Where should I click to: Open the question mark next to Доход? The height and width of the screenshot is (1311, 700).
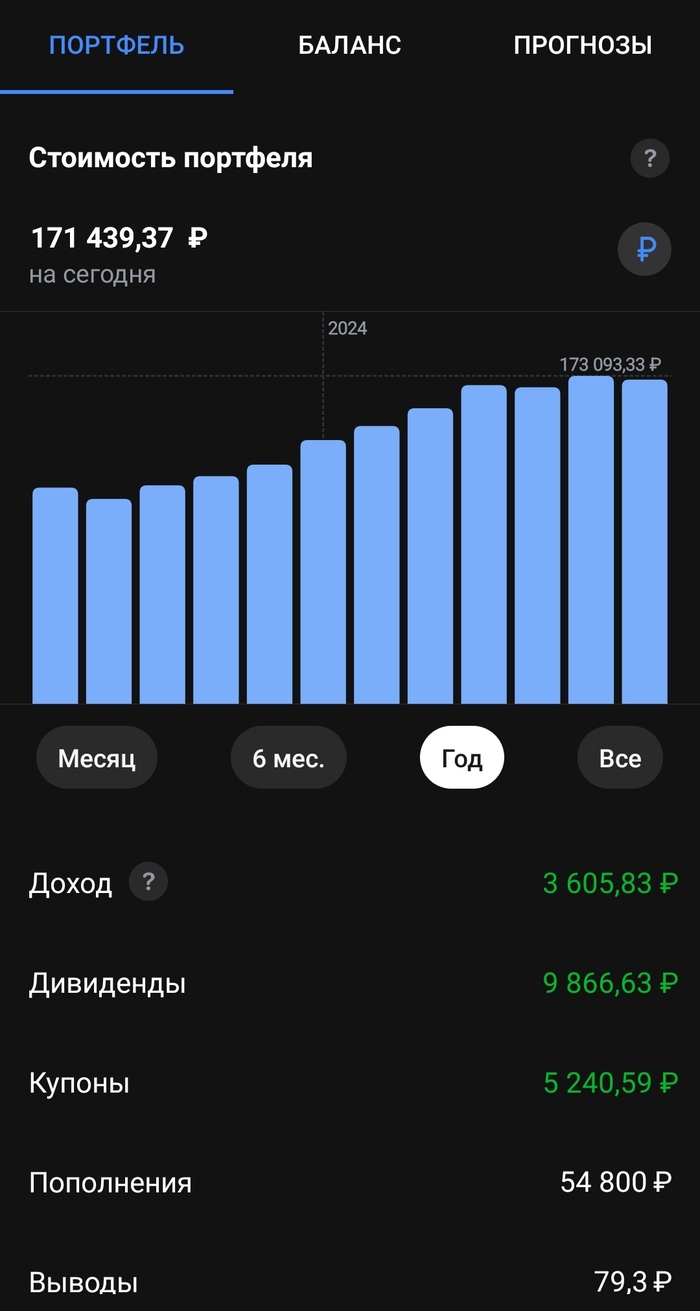point(149,882)
